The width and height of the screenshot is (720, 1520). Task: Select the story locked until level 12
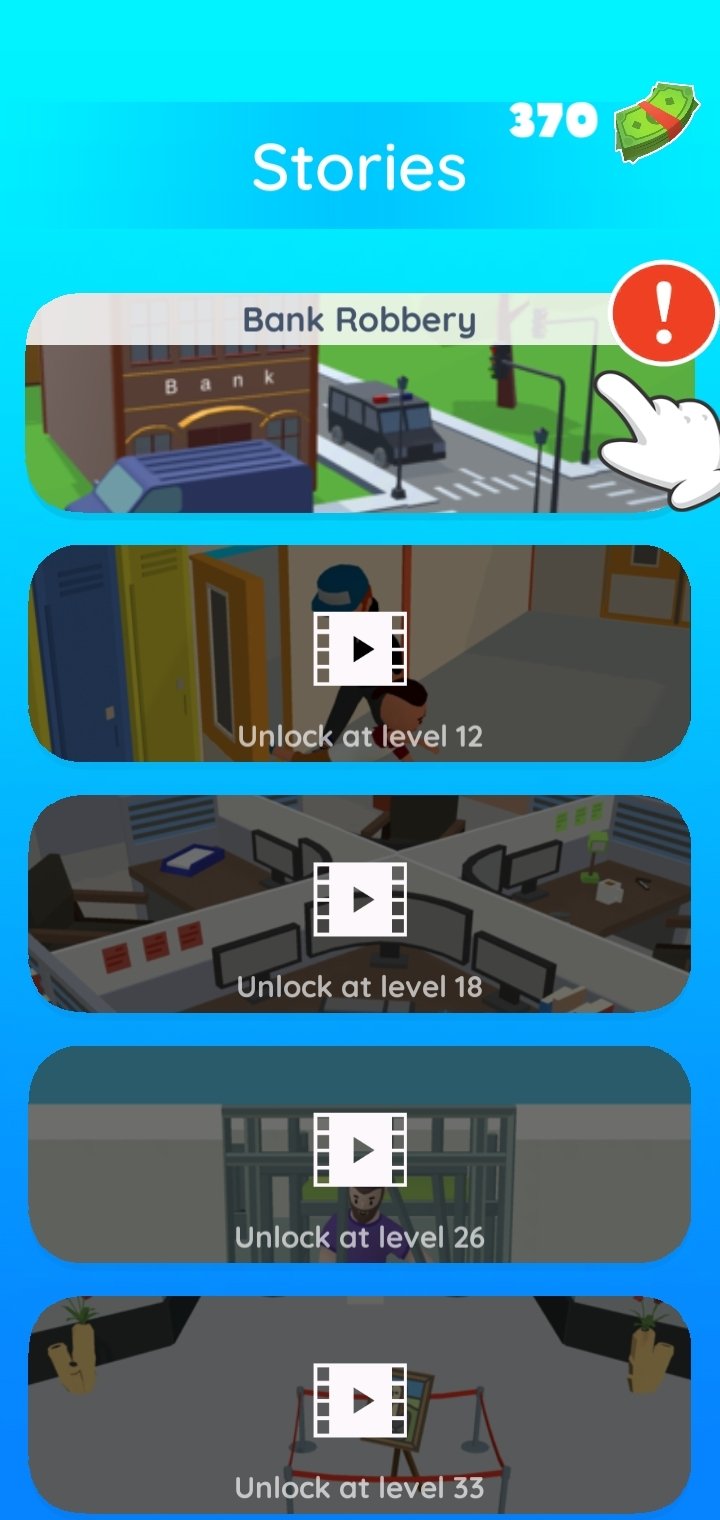pyautogui.click(x=360, y=653)
